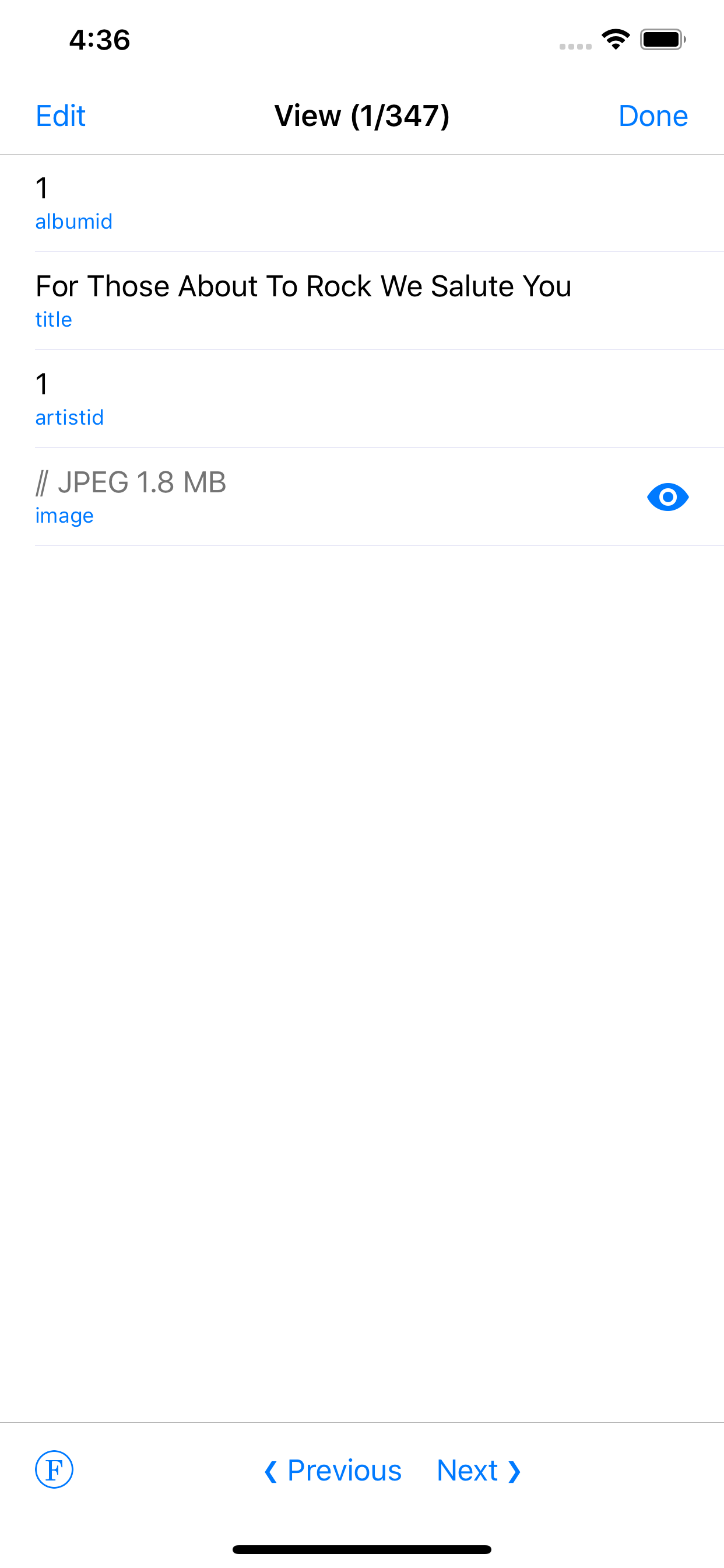
Task: Tap the Next chevron arrow
Action: click(x=515, y=1471)
